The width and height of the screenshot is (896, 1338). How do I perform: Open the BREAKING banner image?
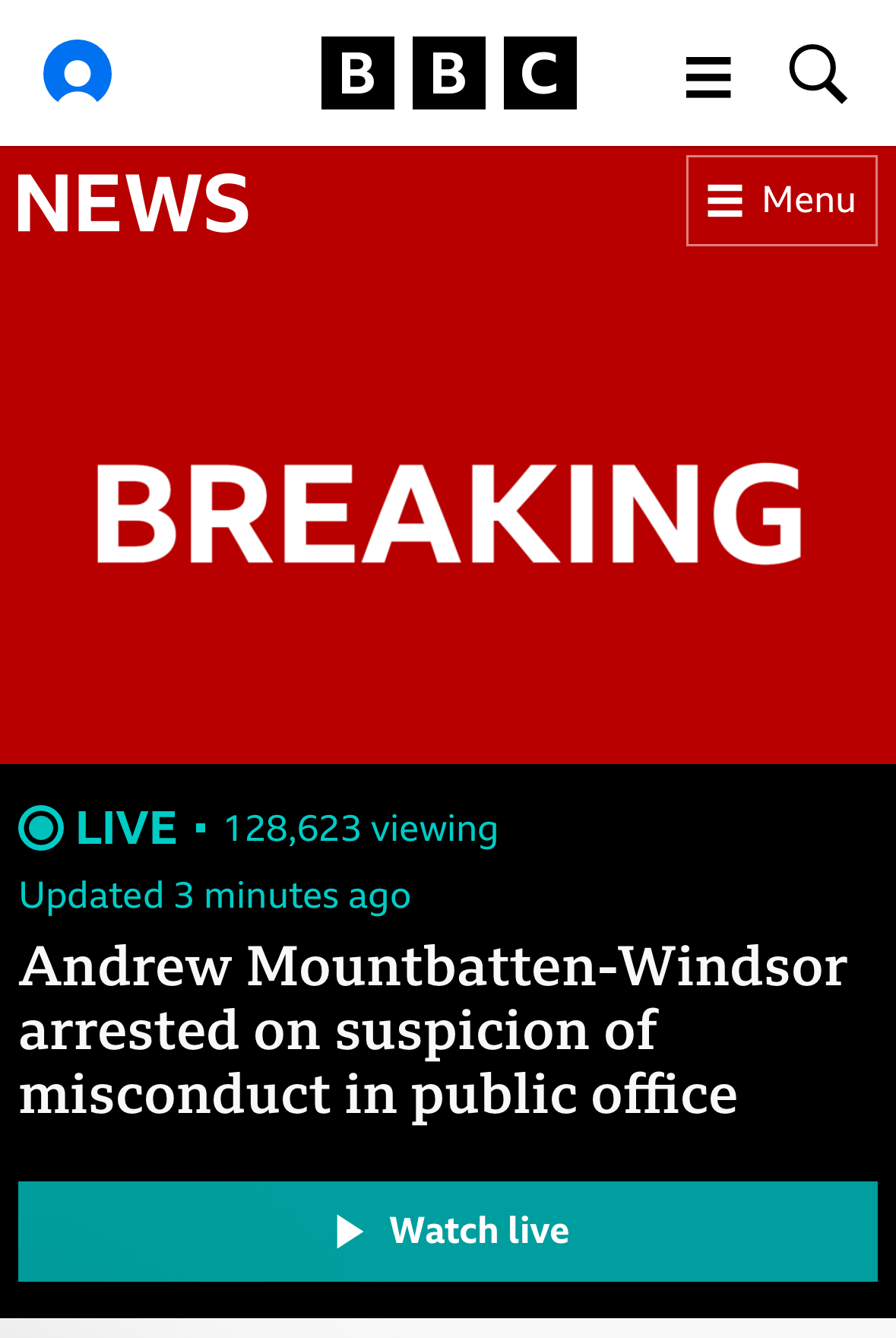coord(448,513)
